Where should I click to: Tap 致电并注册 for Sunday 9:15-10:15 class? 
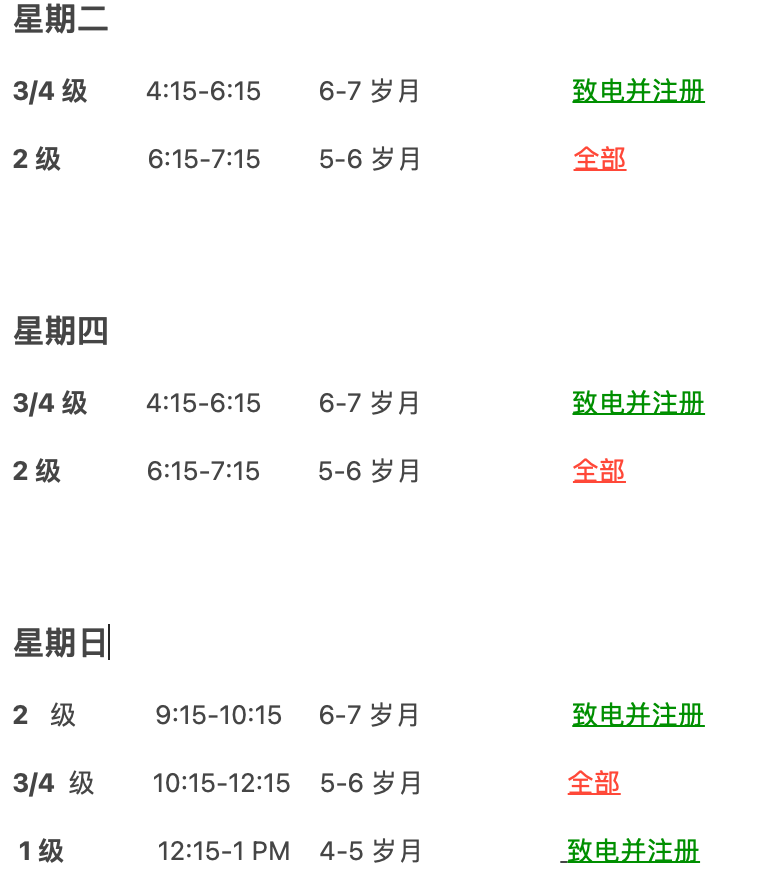pos(638,715)
